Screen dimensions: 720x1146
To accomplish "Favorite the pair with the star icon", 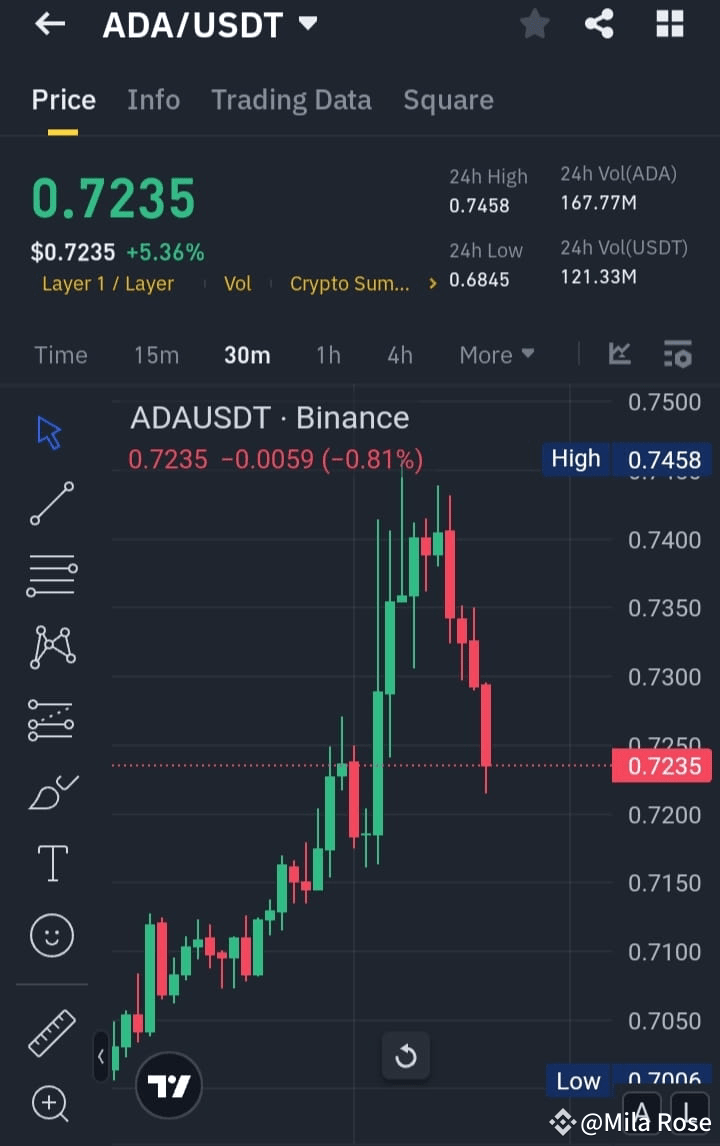I will (x=534, y=24).
